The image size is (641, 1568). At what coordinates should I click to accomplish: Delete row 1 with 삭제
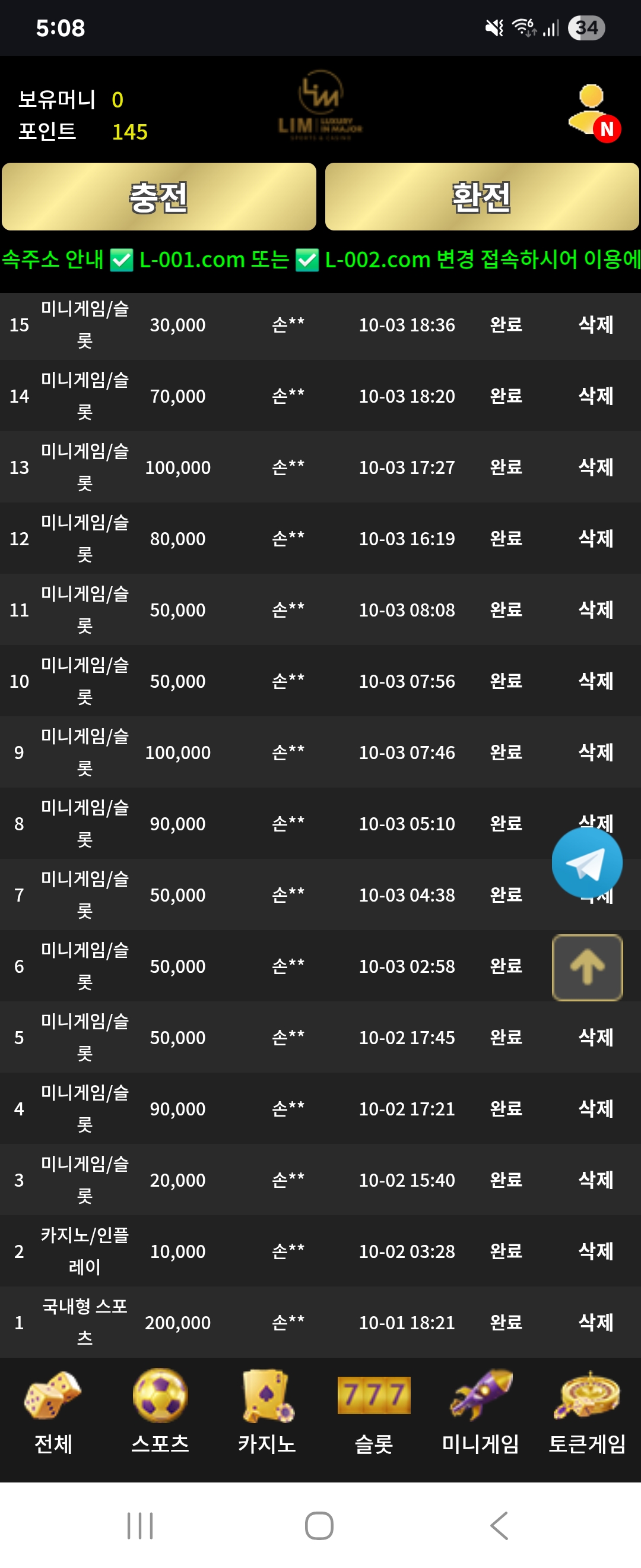pyautogui.click(x=595, y=1322)
